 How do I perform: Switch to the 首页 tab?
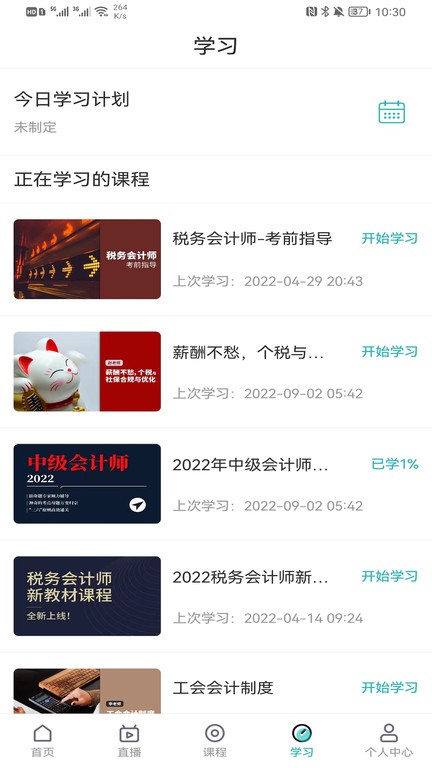click(x=43, y=741)
